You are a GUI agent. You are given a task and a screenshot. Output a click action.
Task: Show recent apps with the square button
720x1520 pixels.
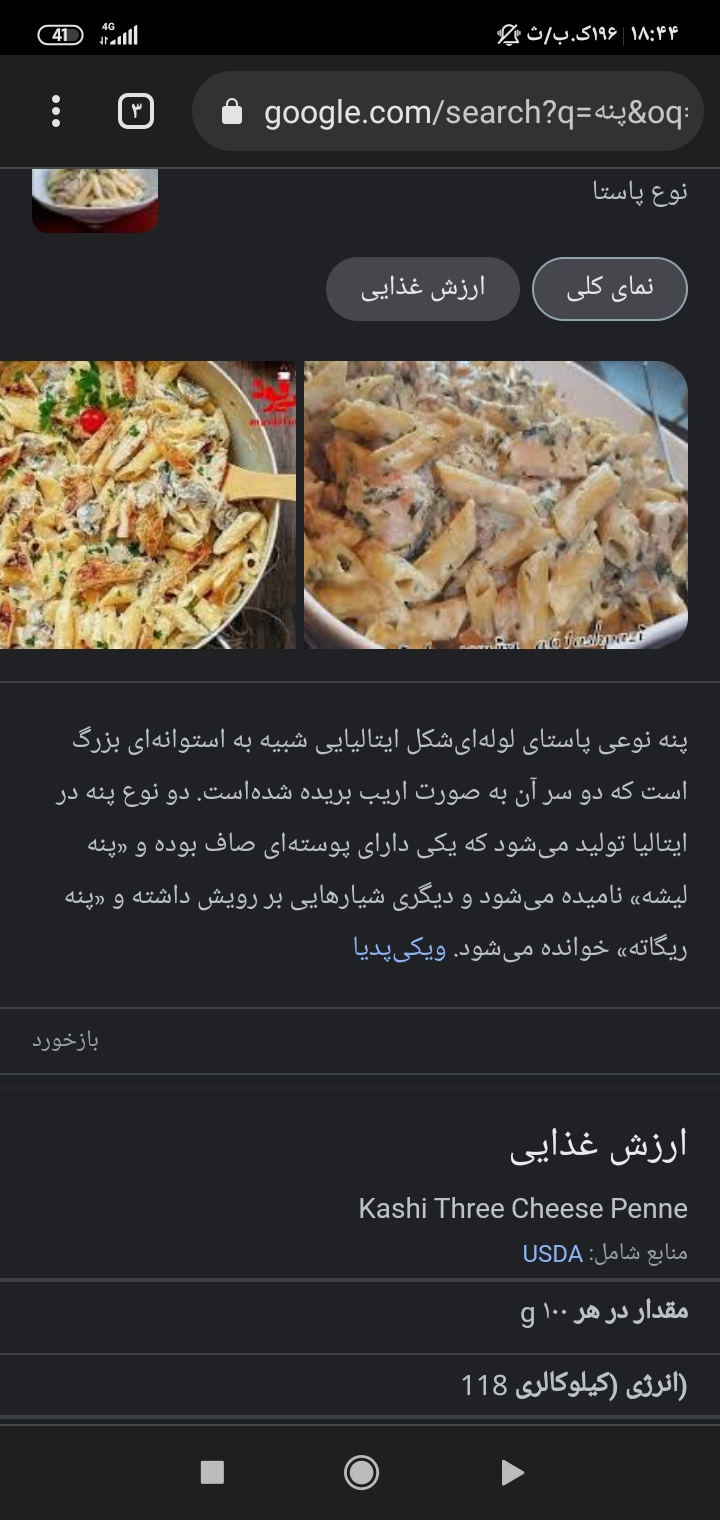tap(212, 1472)
